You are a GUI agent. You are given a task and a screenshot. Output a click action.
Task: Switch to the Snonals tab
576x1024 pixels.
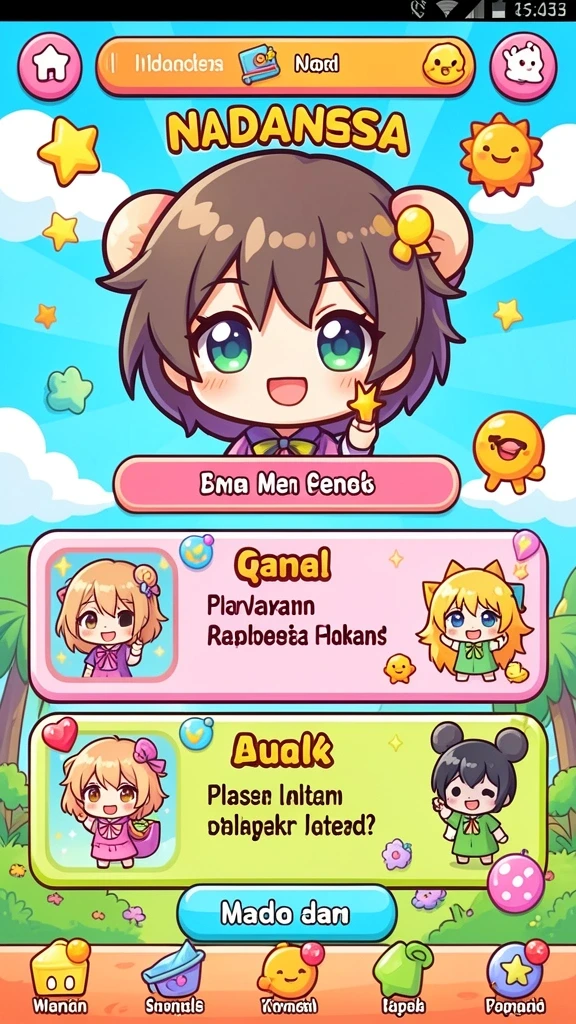coord(174,978)
